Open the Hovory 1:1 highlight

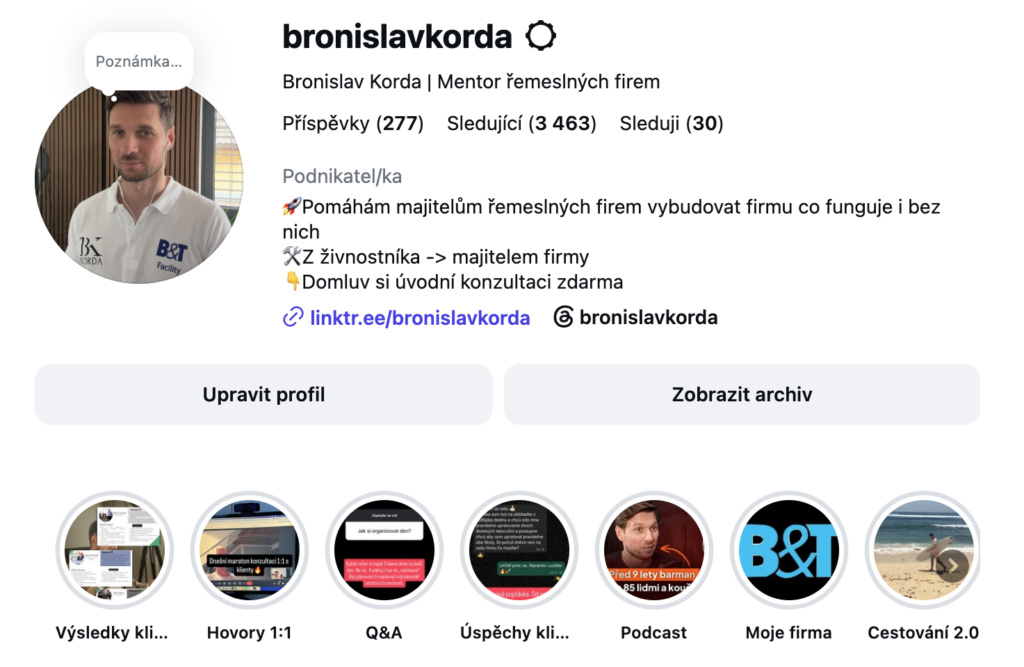click(x=249, y=550)
